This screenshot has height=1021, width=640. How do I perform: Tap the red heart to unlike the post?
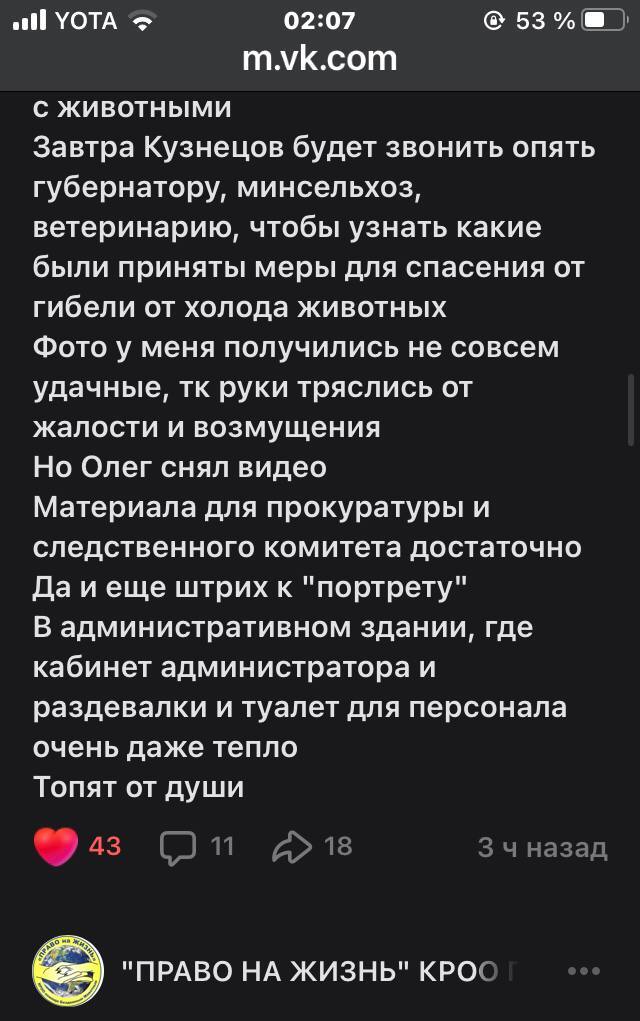coord(56,847)
